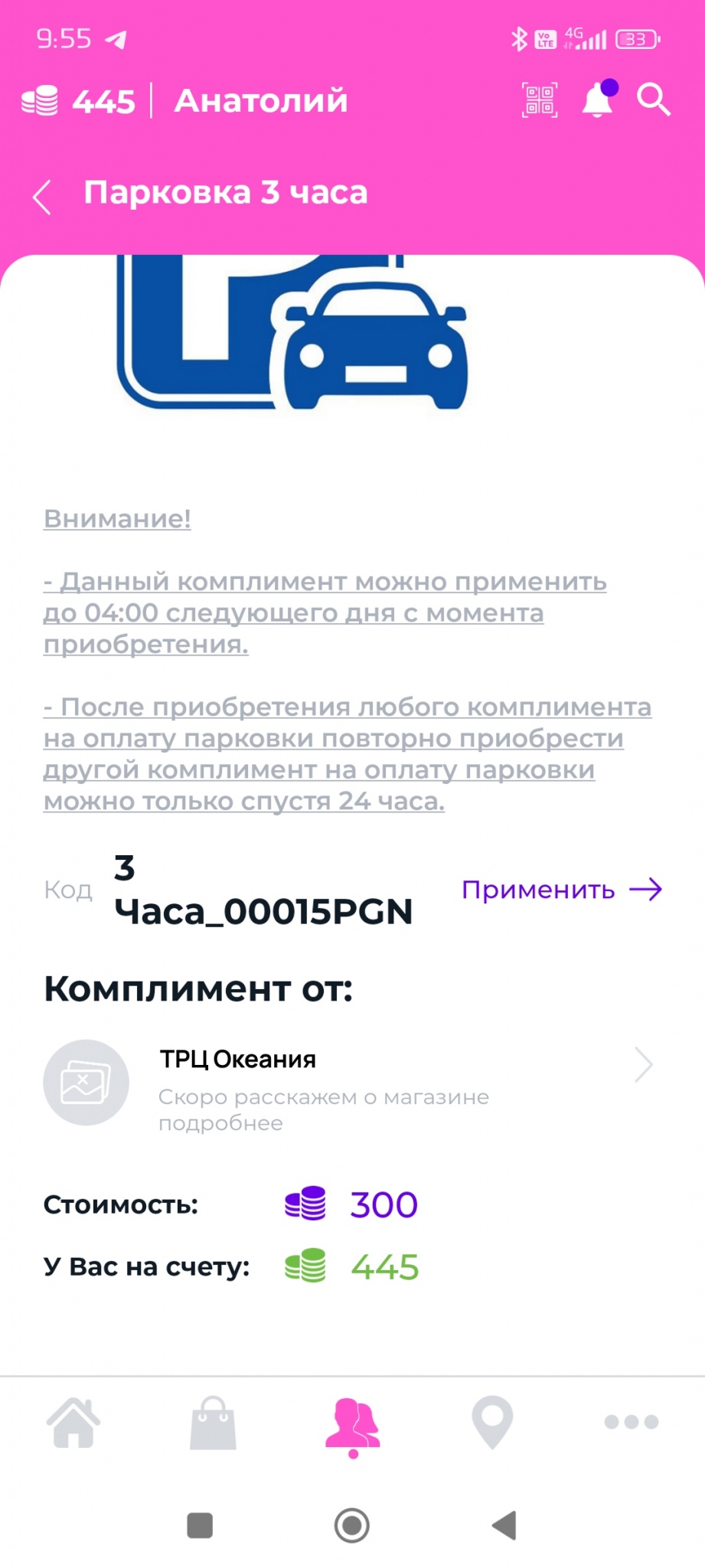Viewport: 705px width, 1568px height.
Task: Open the 445 coins balance
Action: coord(79,101)
